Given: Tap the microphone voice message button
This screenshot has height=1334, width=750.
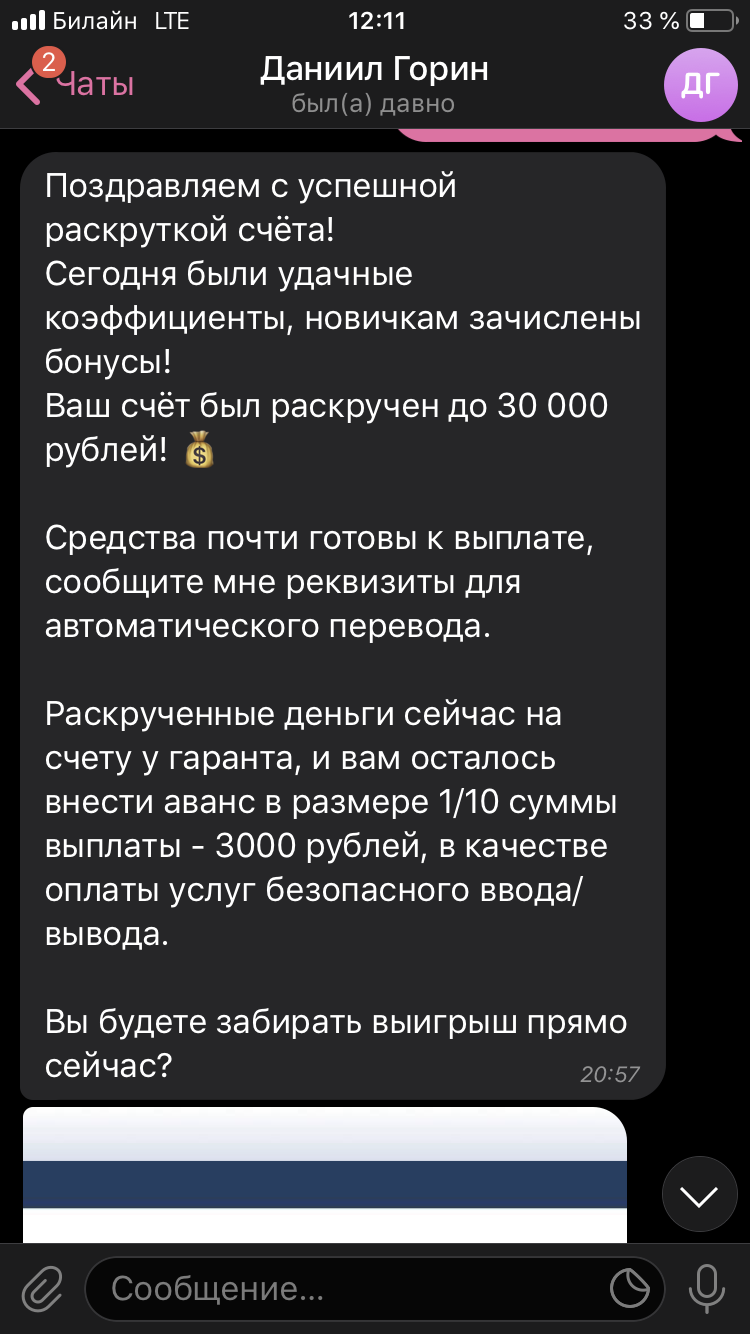Looking at the screenshot, I should tap(707, 1288).
